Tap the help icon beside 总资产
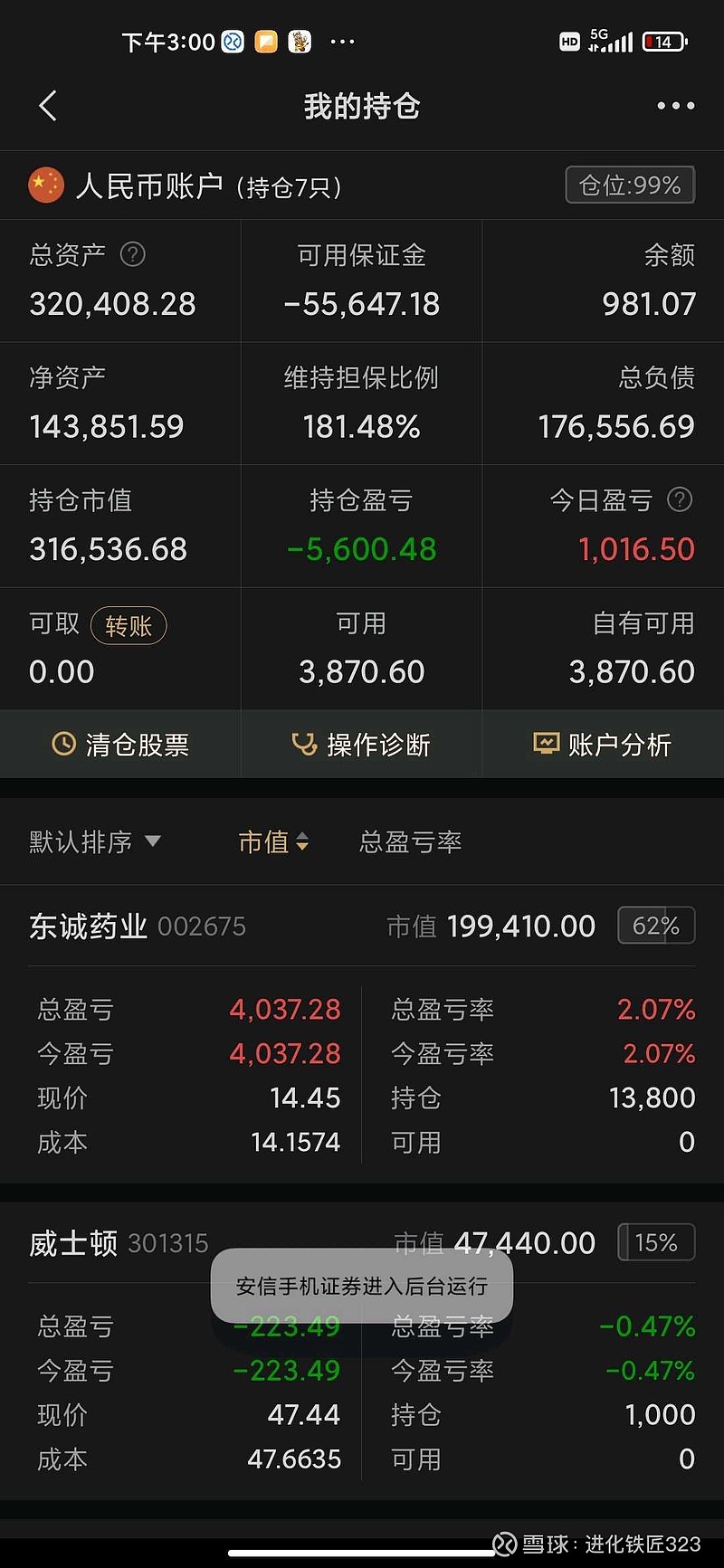Image resolution: width=724 pixels, height=1568 pixels. (x=132, y=254)
